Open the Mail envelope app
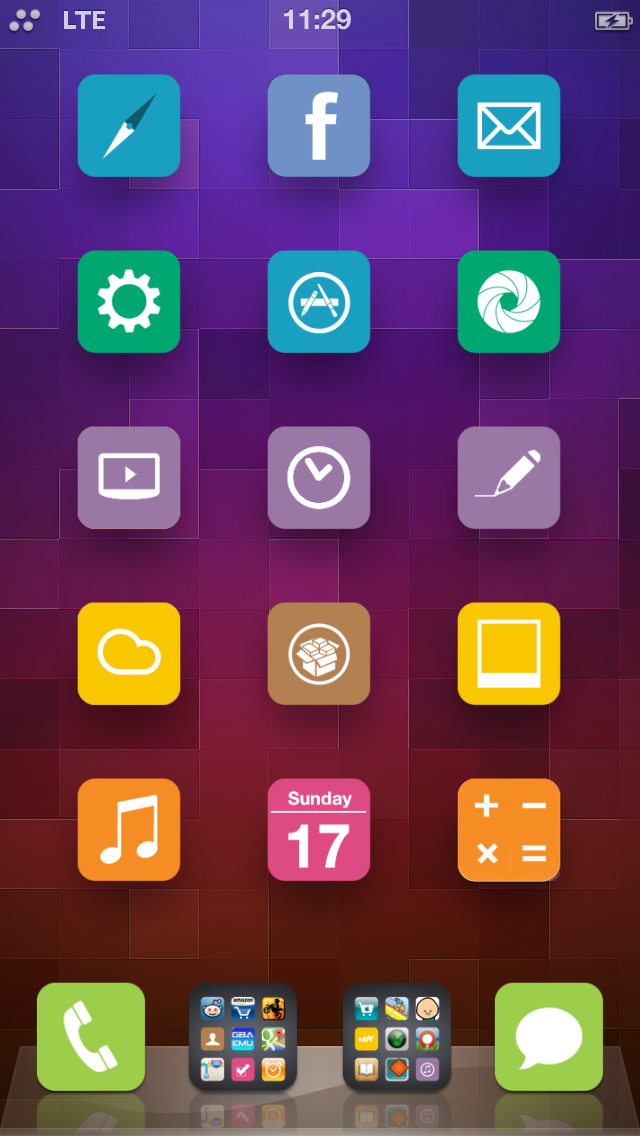Screen dimensions: 640x1136 click(509, 125)
